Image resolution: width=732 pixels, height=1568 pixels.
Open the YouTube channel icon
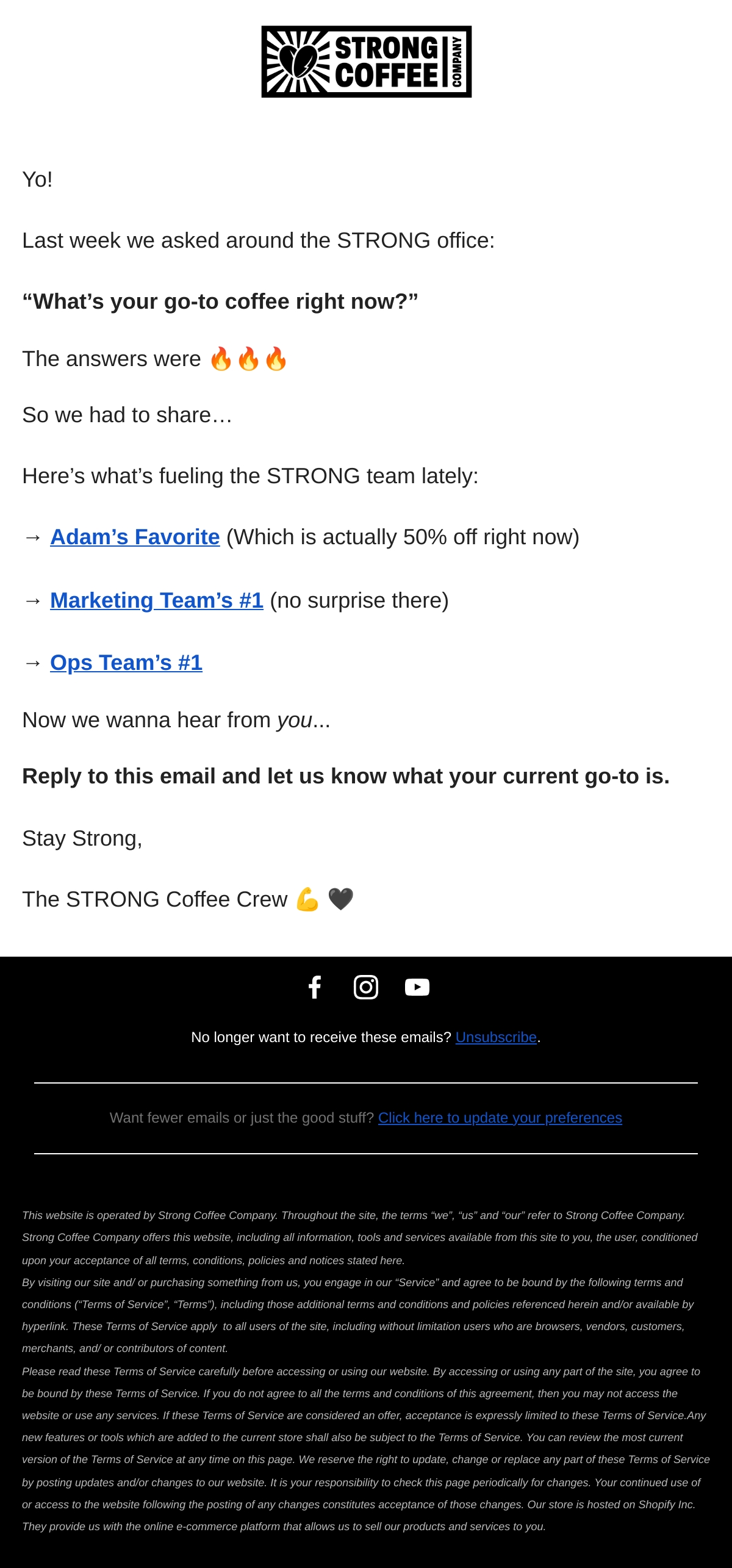[x=417, y=987]
